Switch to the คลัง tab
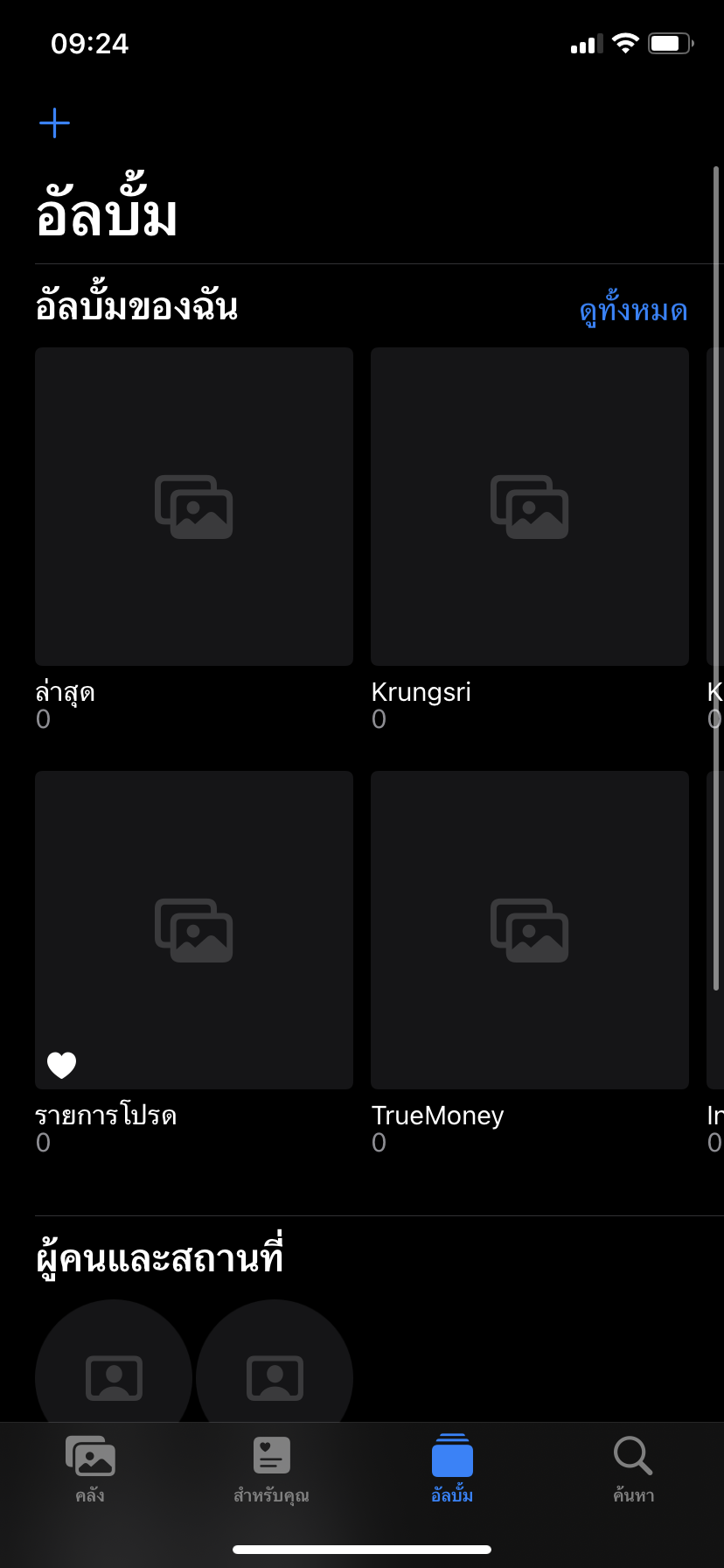 [90, 1470]
